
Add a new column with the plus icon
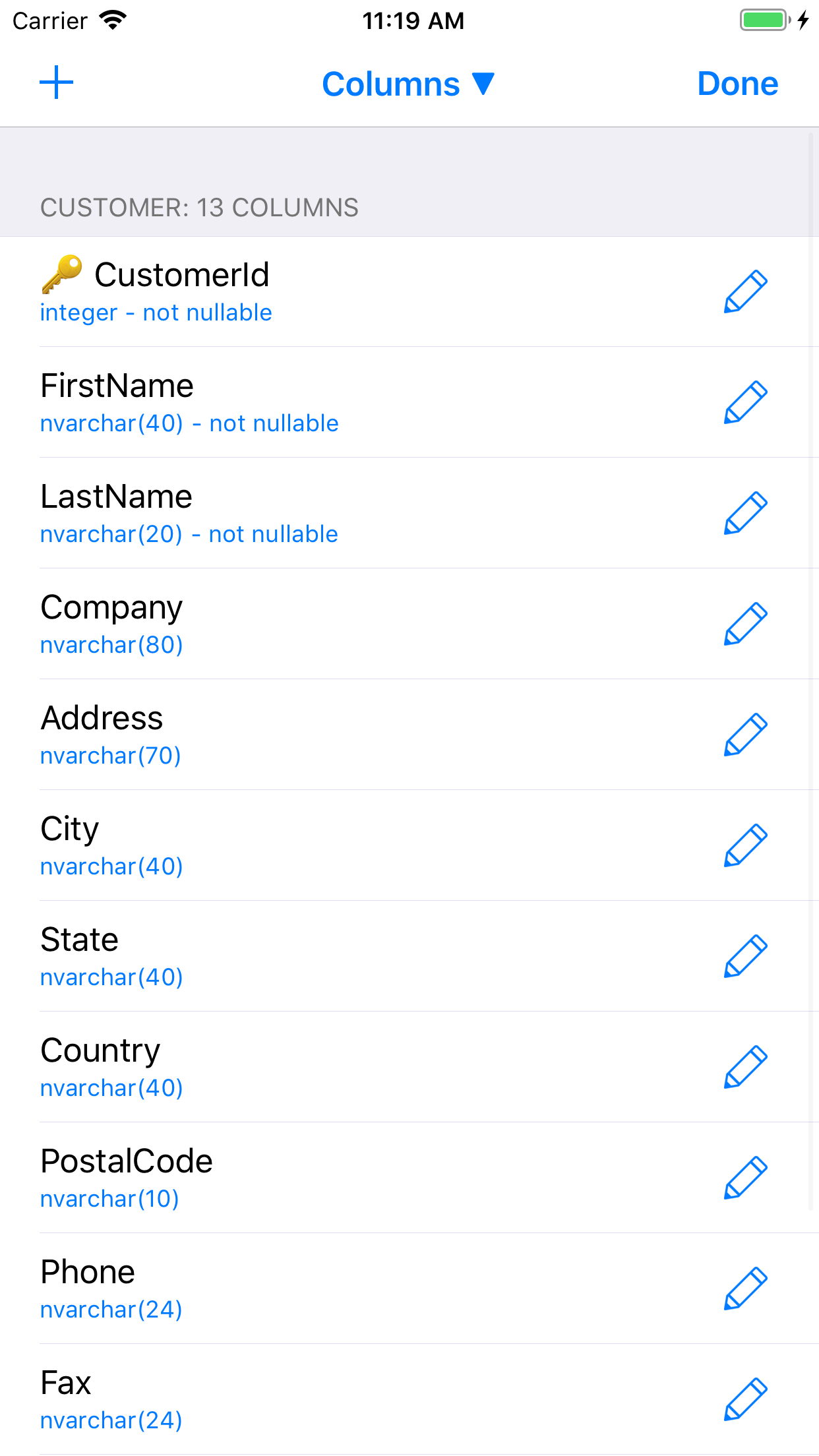[x=56, y=82]
